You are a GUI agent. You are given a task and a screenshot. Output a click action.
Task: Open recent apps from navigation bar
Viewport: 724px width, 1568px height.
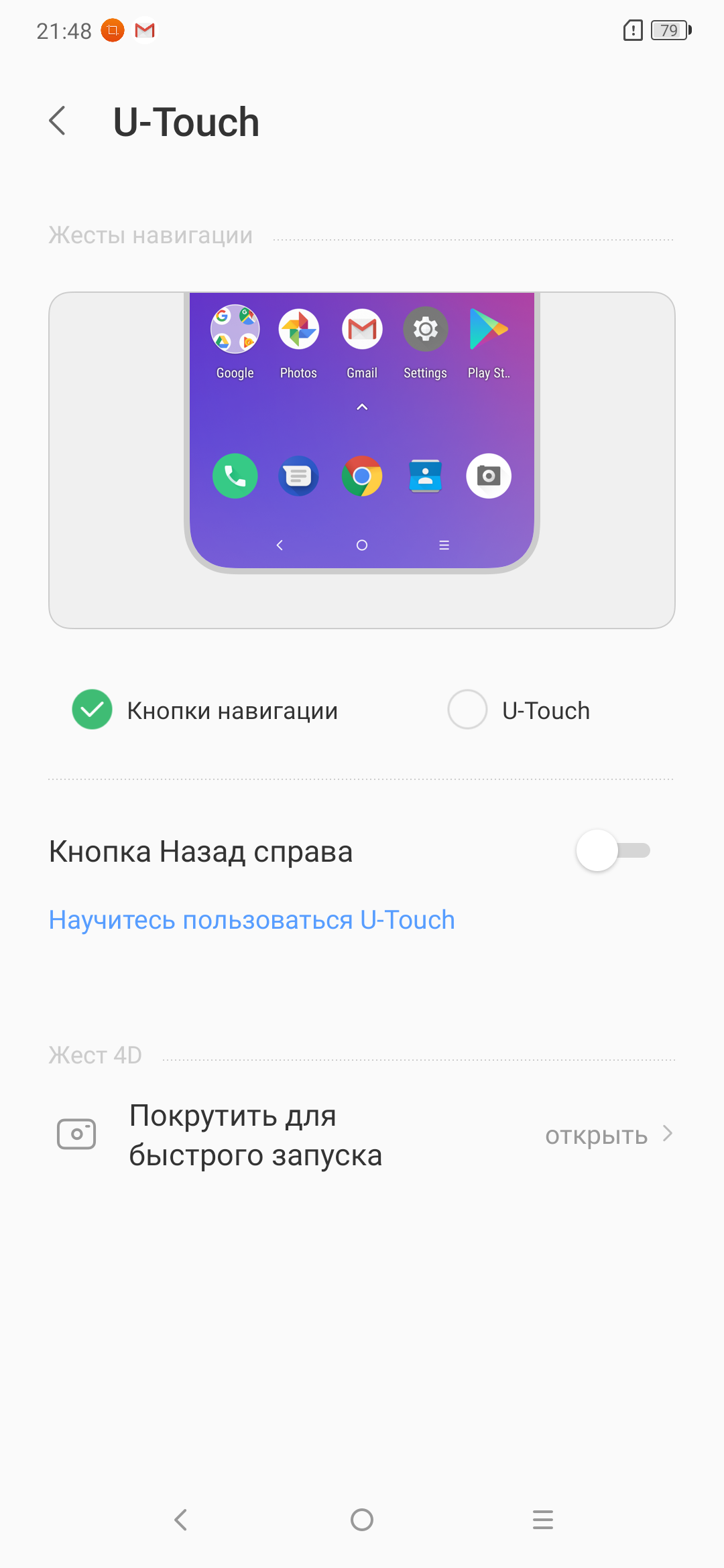point(542,1520)
